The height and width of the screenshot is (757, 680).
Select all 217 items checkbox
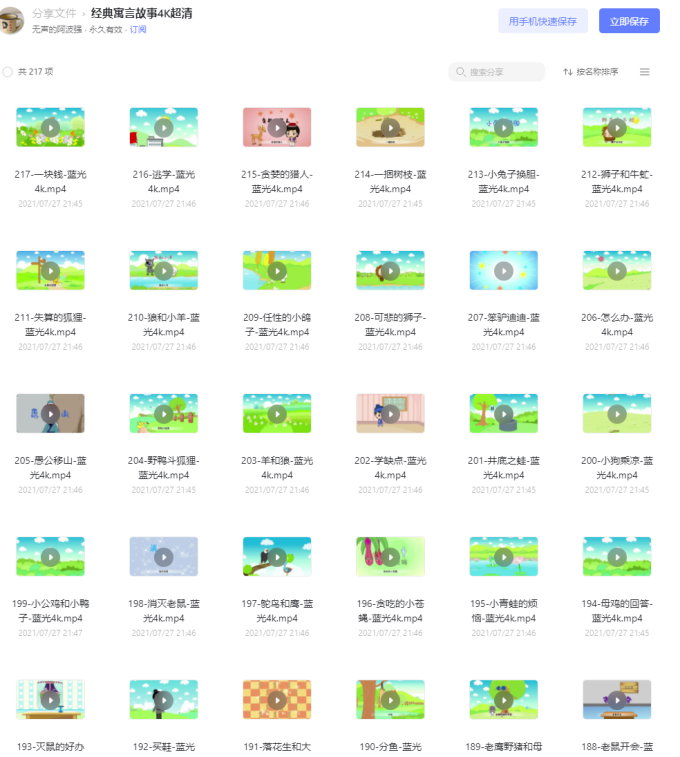click(8, 72)
